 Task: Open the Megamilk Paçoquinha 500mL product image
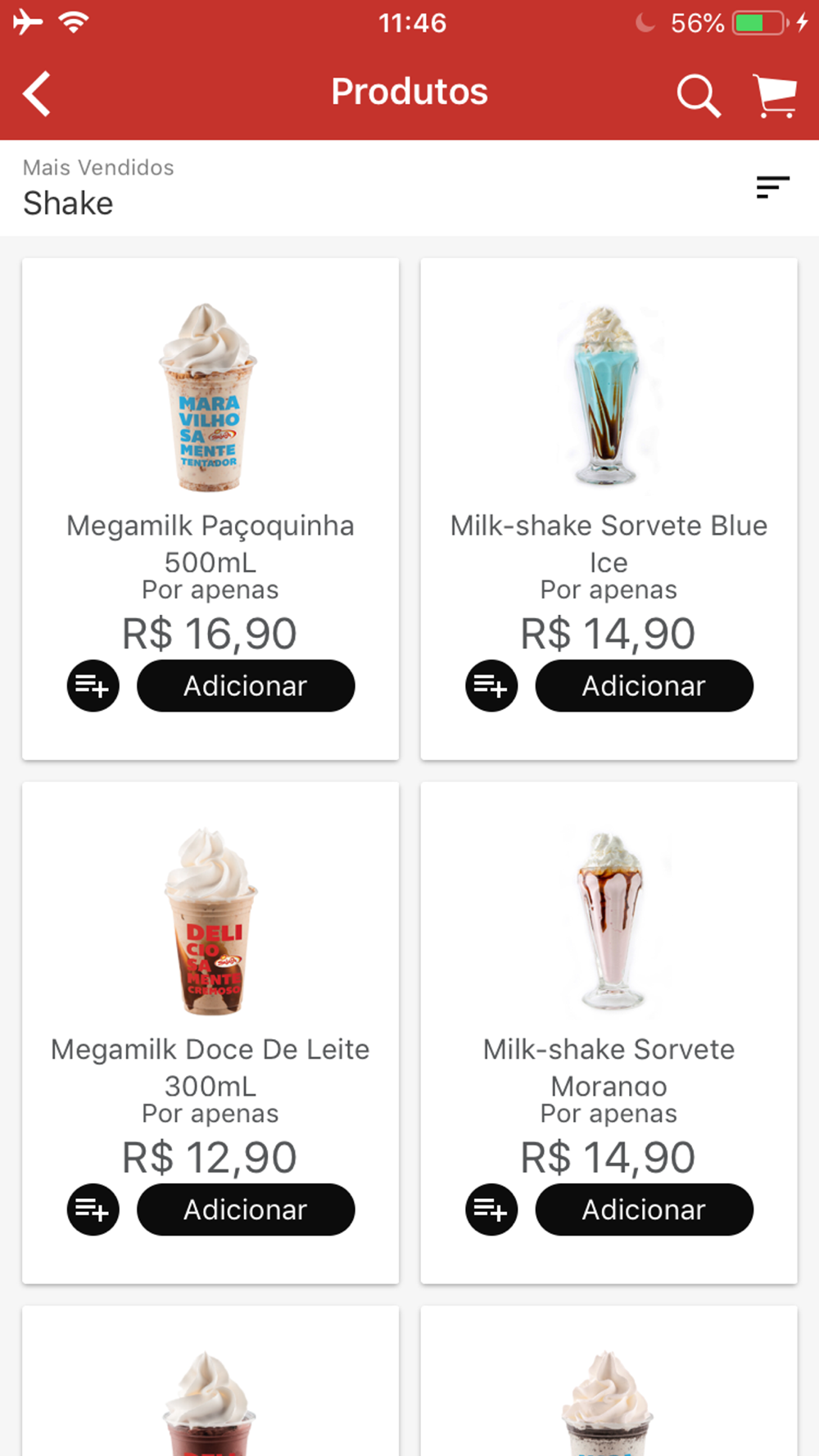[x=210, y=397]
